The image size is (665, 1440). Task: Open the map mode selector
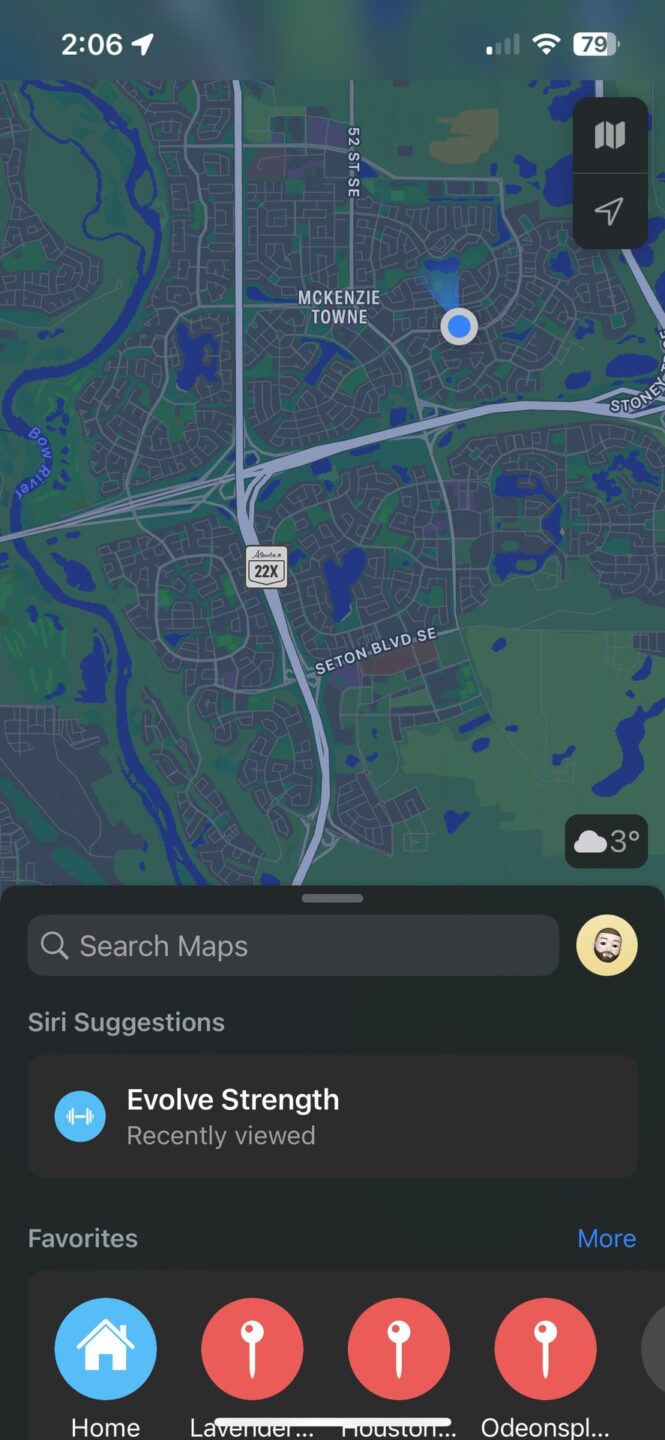[x=609, y=135]
